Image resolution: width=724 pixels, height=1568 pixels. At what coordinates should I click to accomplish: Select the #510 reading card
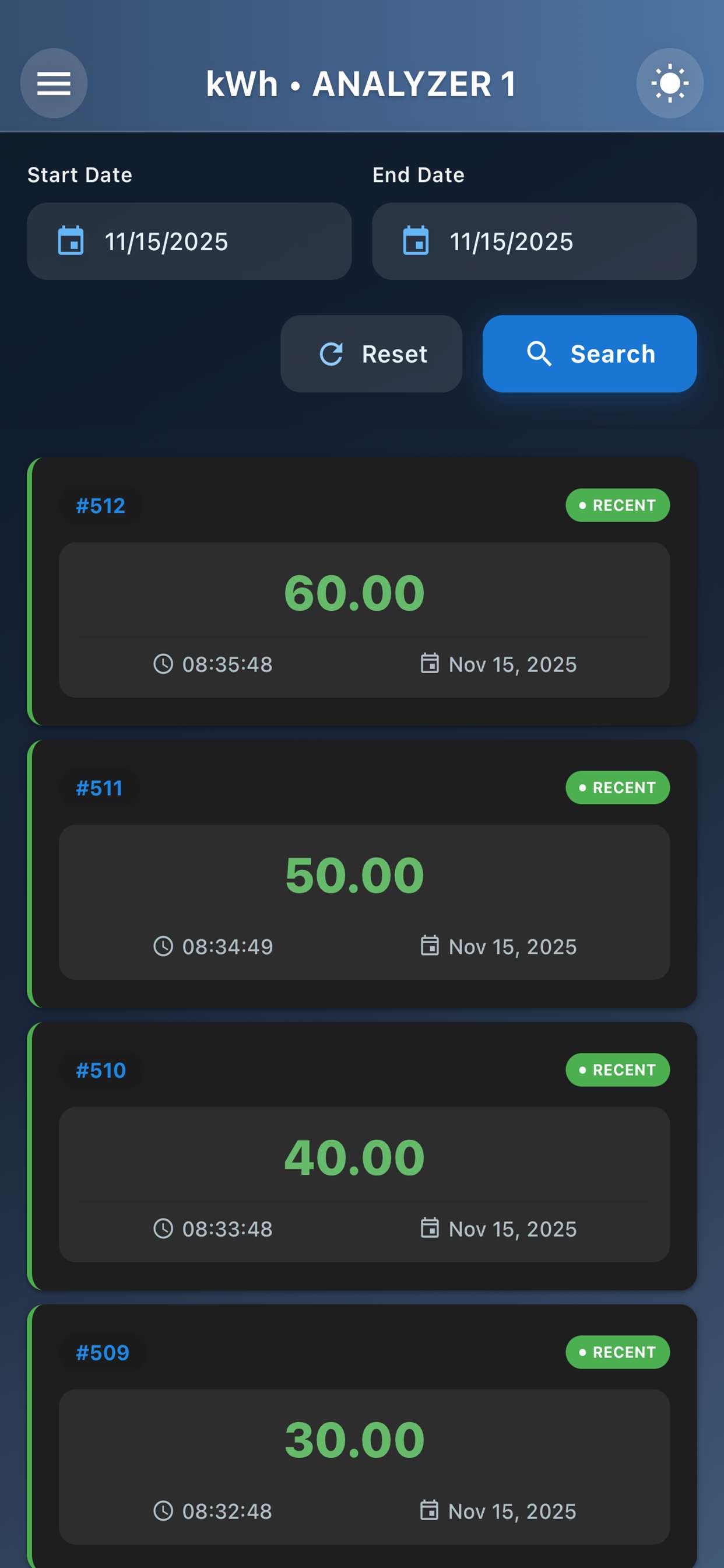[x=362, y=1156]
